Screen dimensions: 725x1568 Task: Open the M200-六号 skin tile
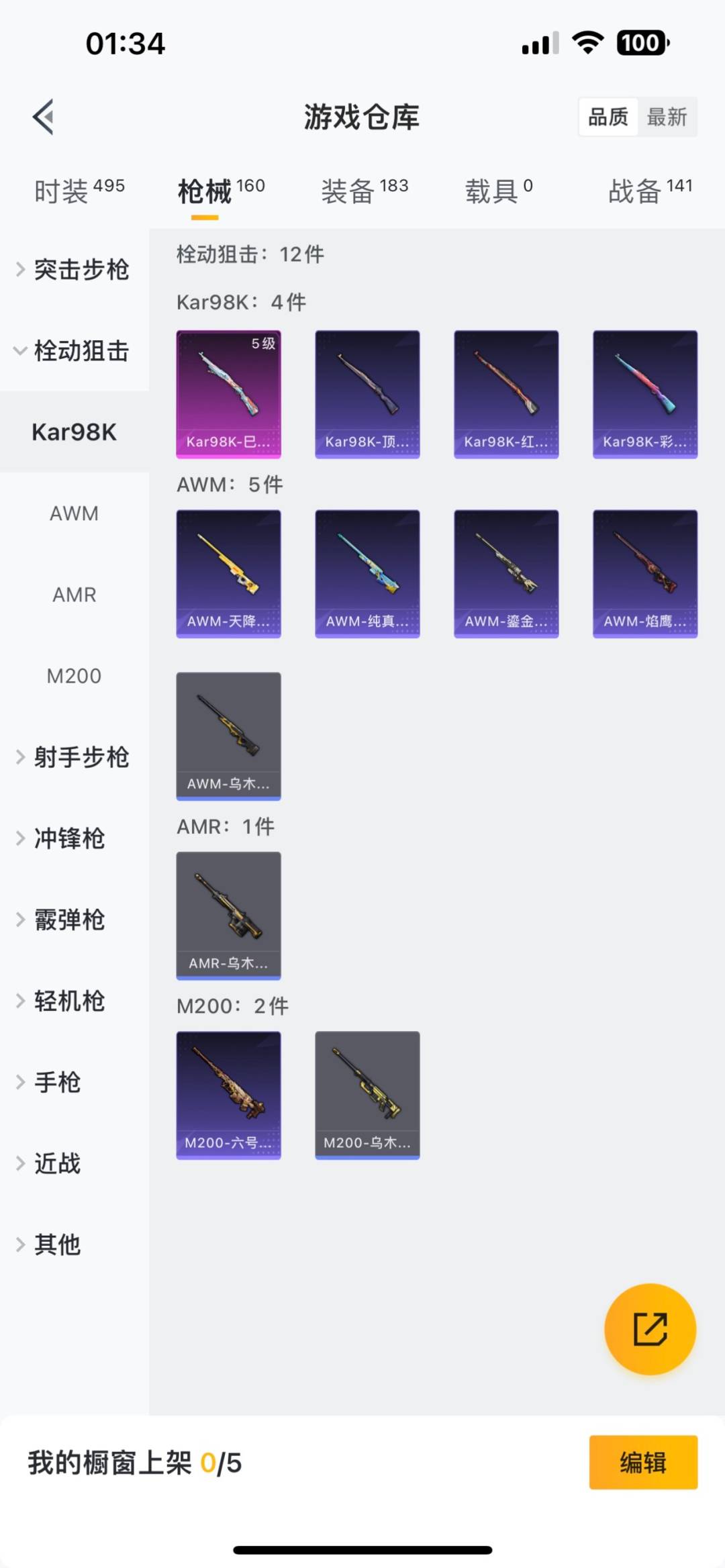pos(228,1095)
